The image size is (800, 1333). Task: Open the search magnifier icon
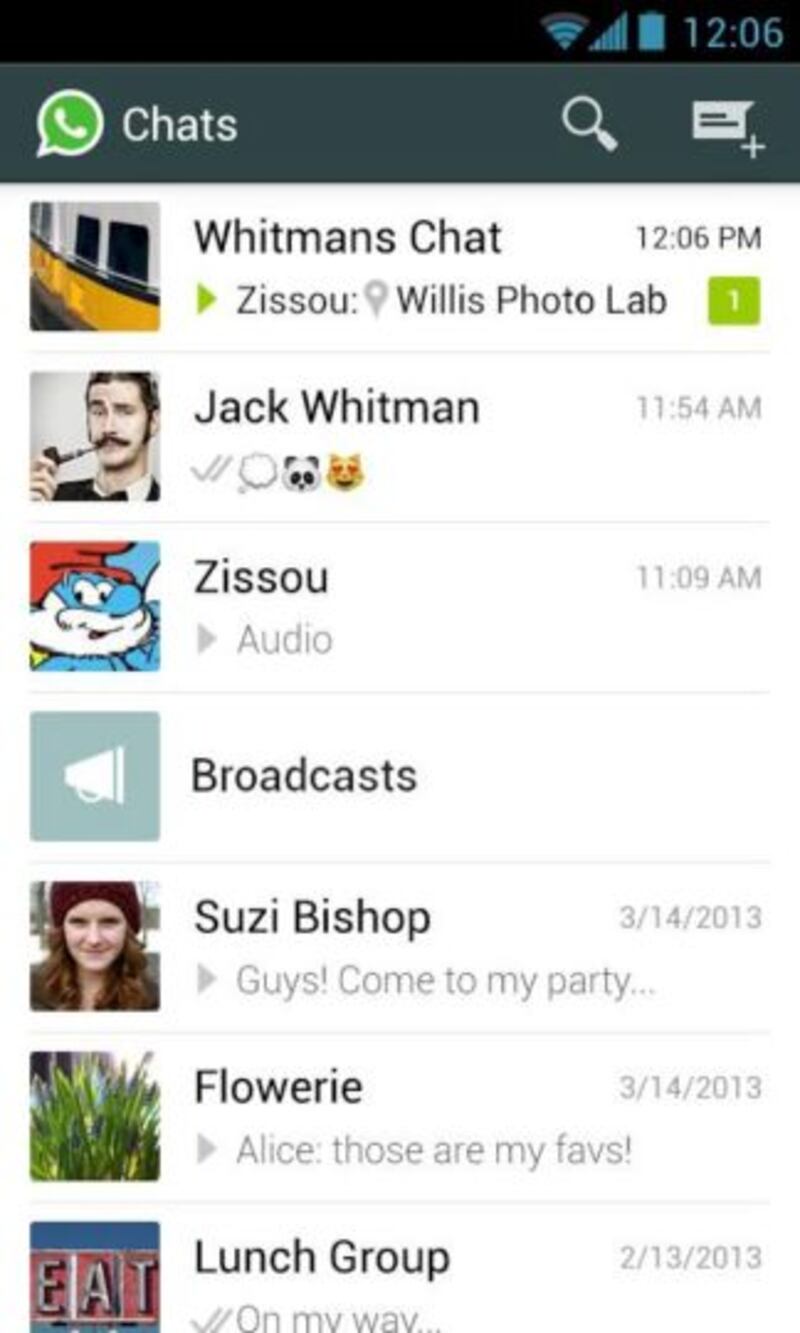point(589,125)
